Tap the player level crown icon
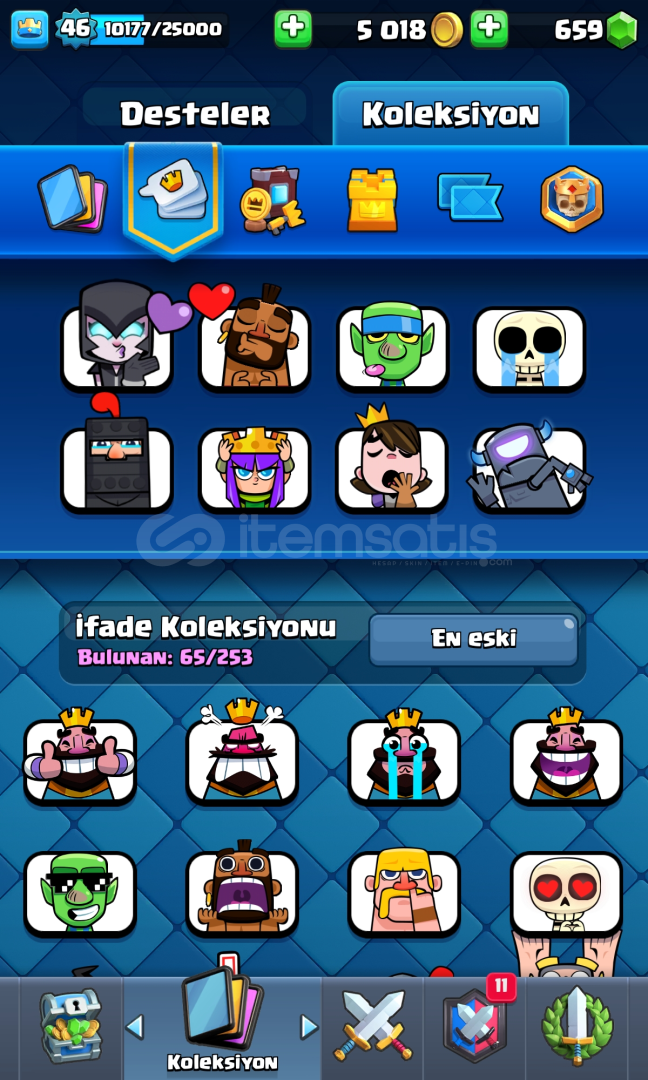 pyautogui.click(x=30, y=29)
